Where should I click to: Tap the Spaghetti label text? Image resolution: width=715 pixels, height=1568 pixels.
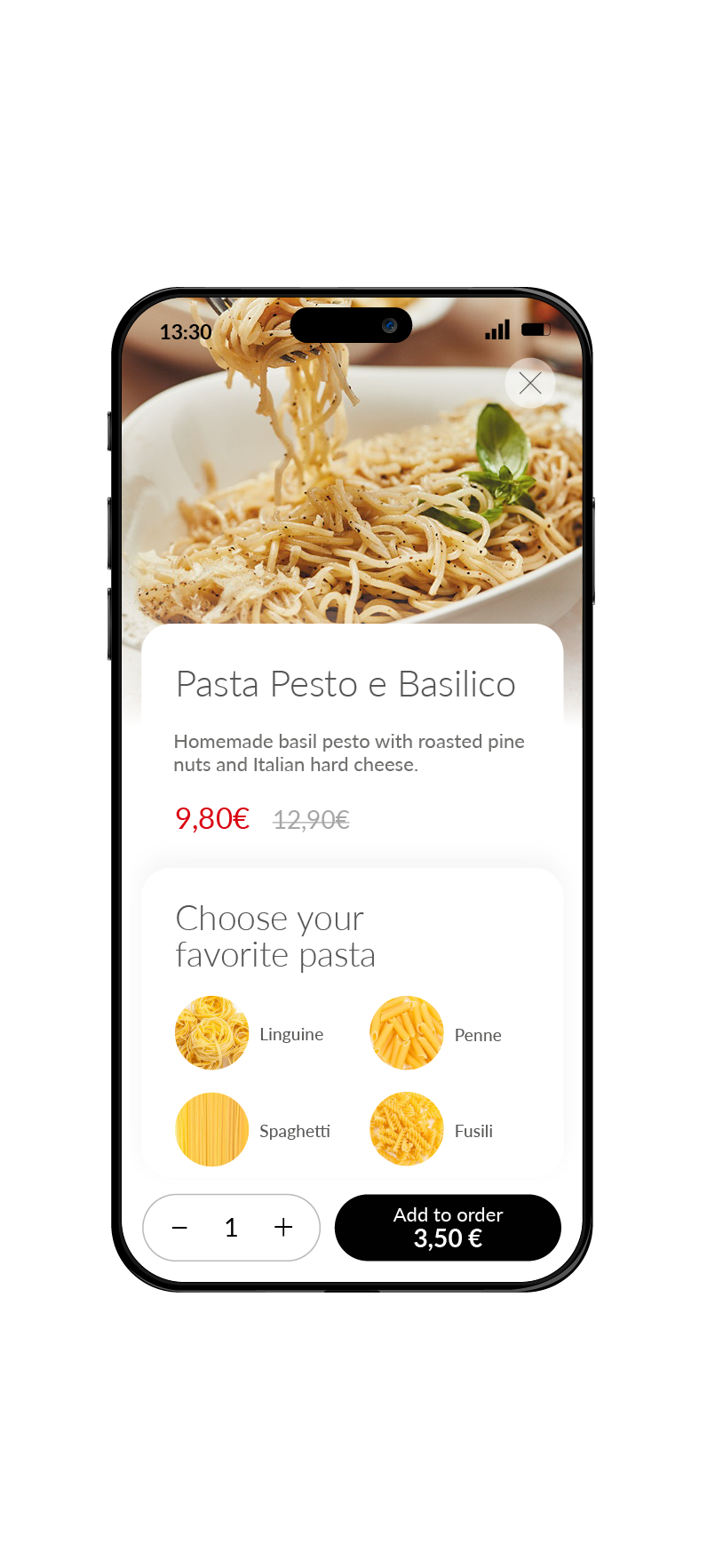point(294,1130)
